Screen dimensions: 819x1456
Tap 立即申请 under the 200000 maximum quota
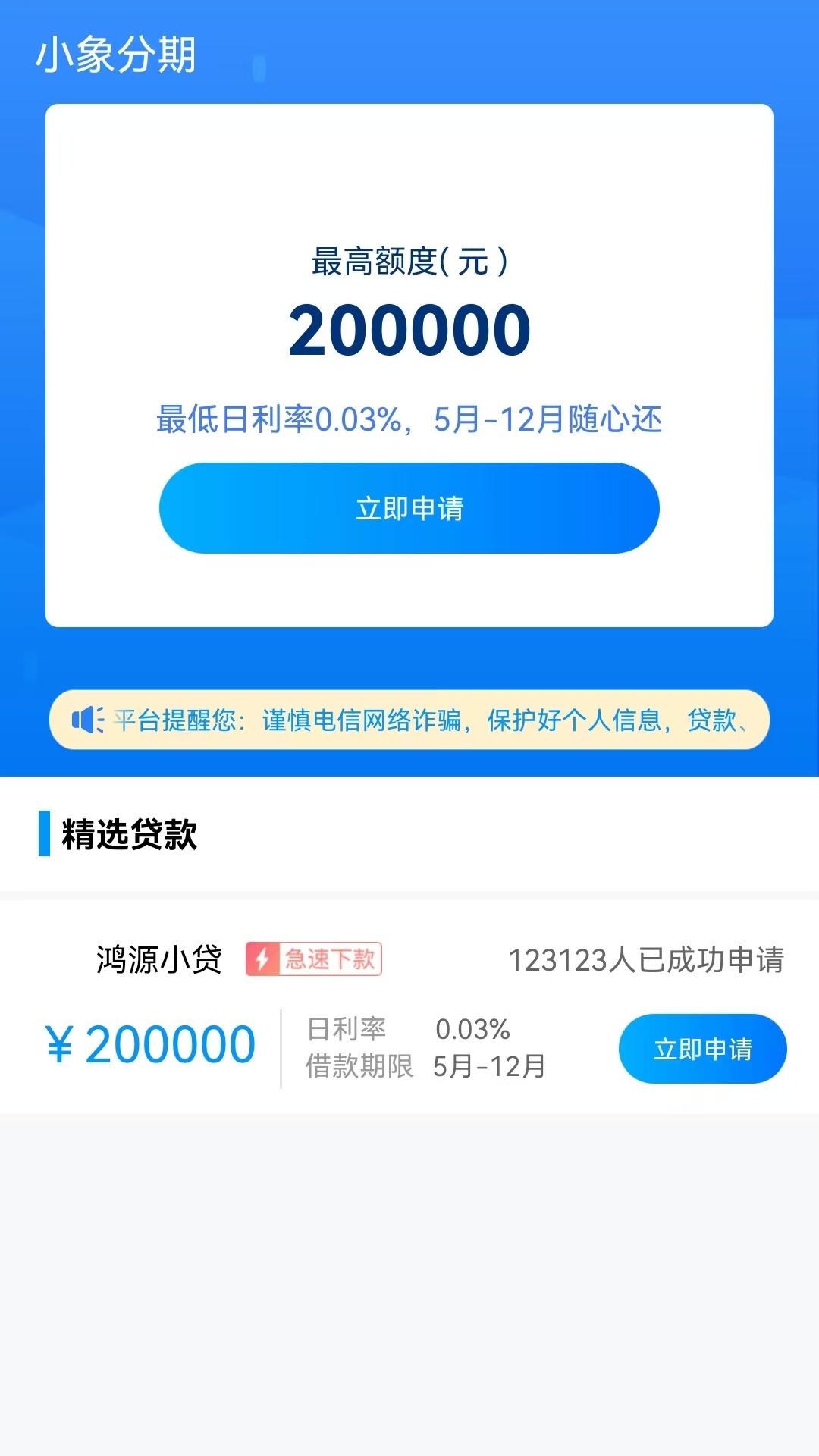409,508
